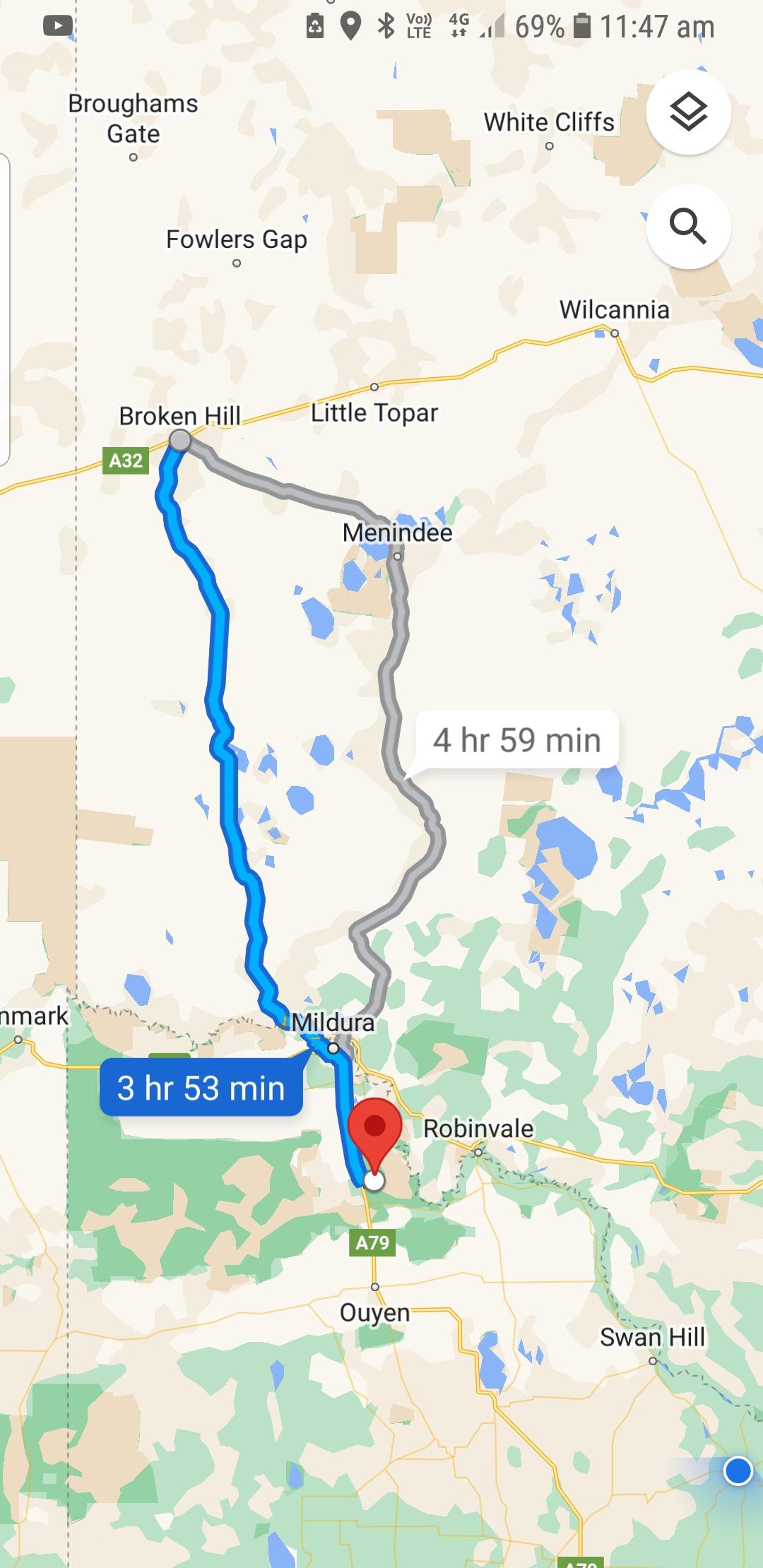Screen dimensions: 763x1568
Task: Tap the blue current location dot
Action: click(x=738, y=1471)
